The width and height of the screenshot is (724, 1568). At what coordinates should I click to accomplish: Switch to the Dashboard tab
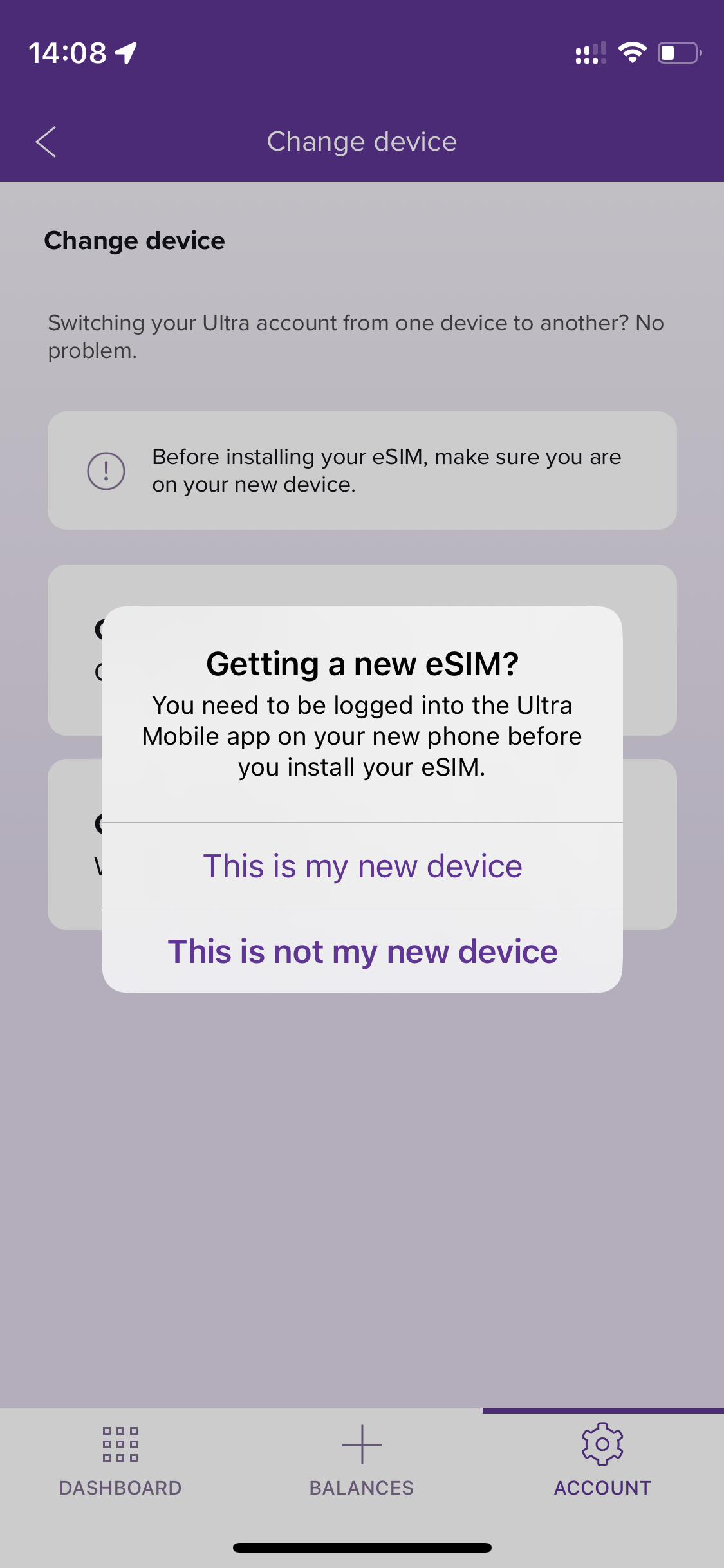pos(120,1460)
